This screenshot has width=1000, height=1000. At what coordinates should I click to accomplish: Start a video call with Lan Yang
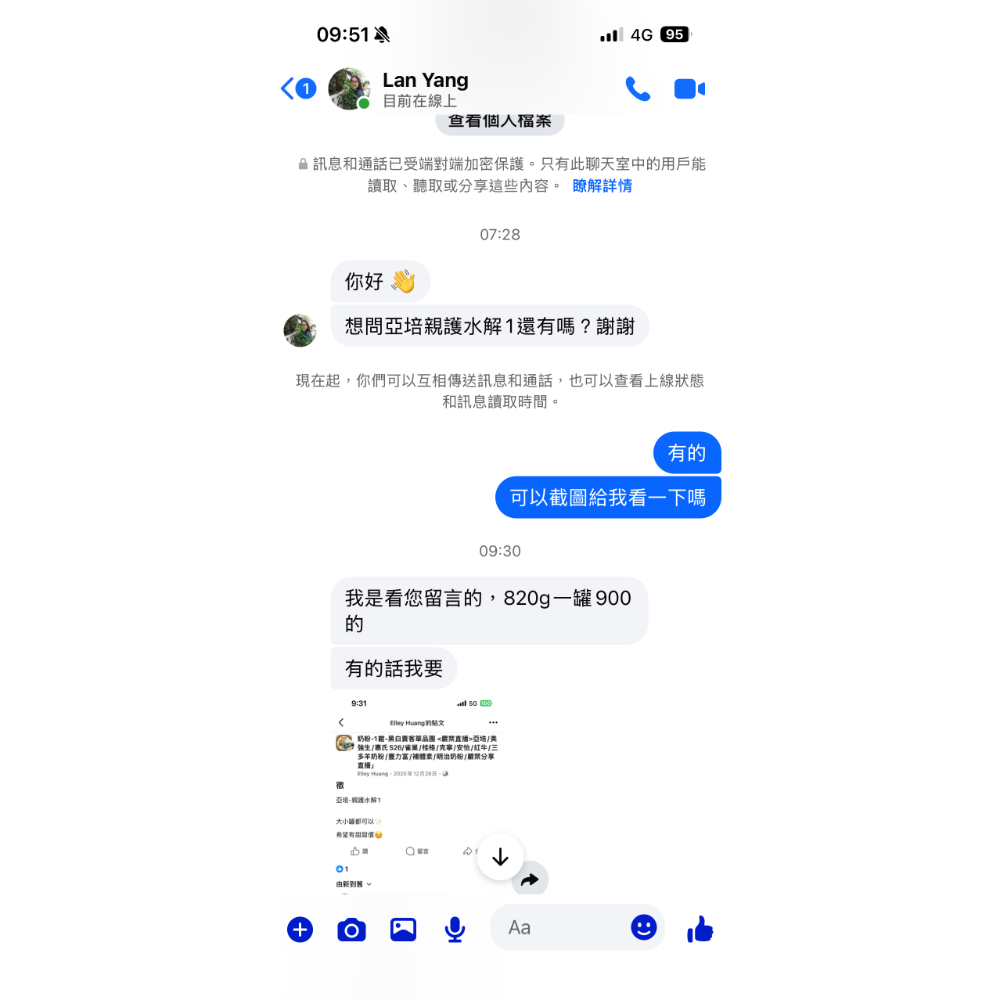coord(689,89)
